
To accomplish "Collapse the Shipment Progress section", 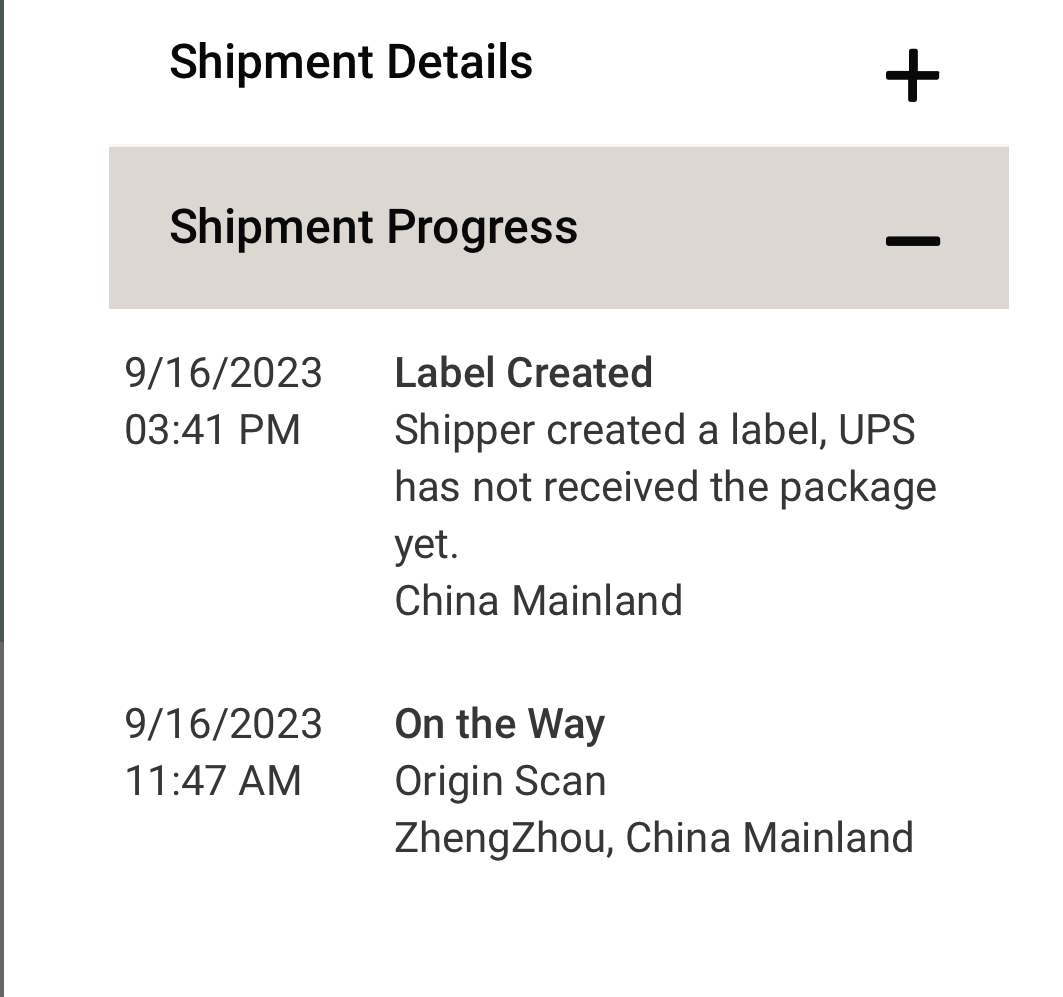I will pyautogui.click(x=912, y=240).
